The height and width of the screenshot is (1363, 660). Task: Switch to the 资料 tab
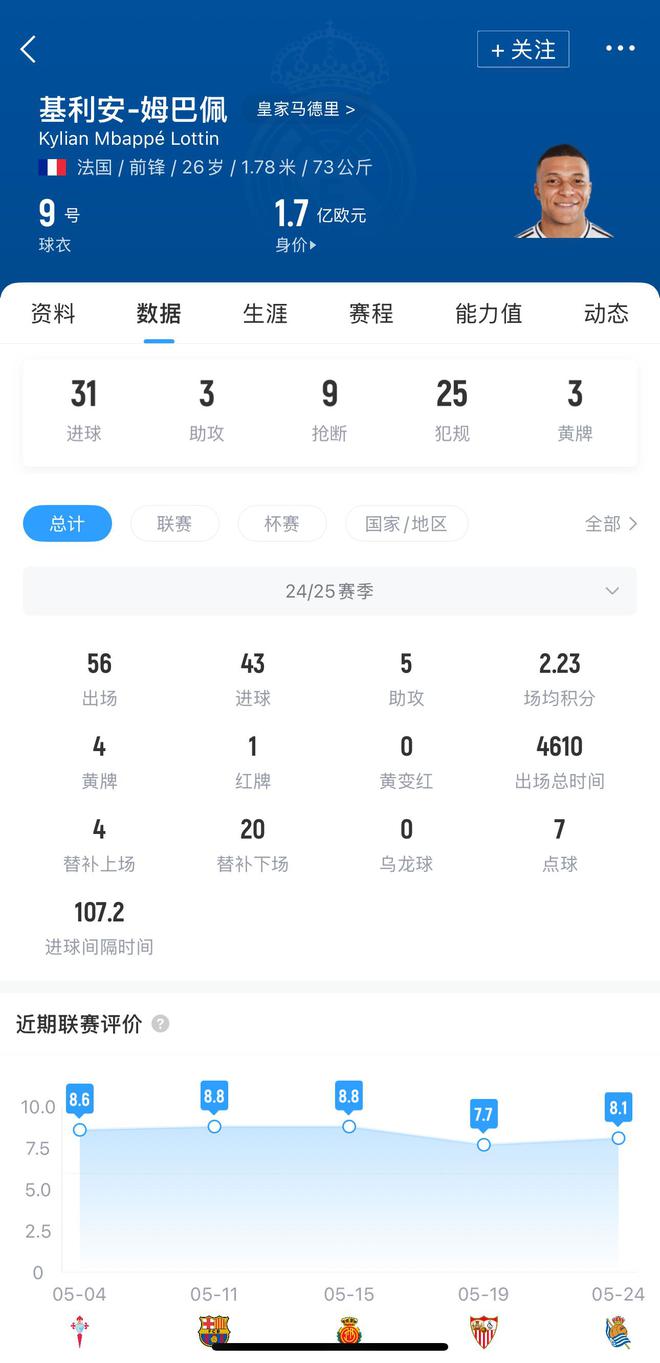(x=53, y=313)
